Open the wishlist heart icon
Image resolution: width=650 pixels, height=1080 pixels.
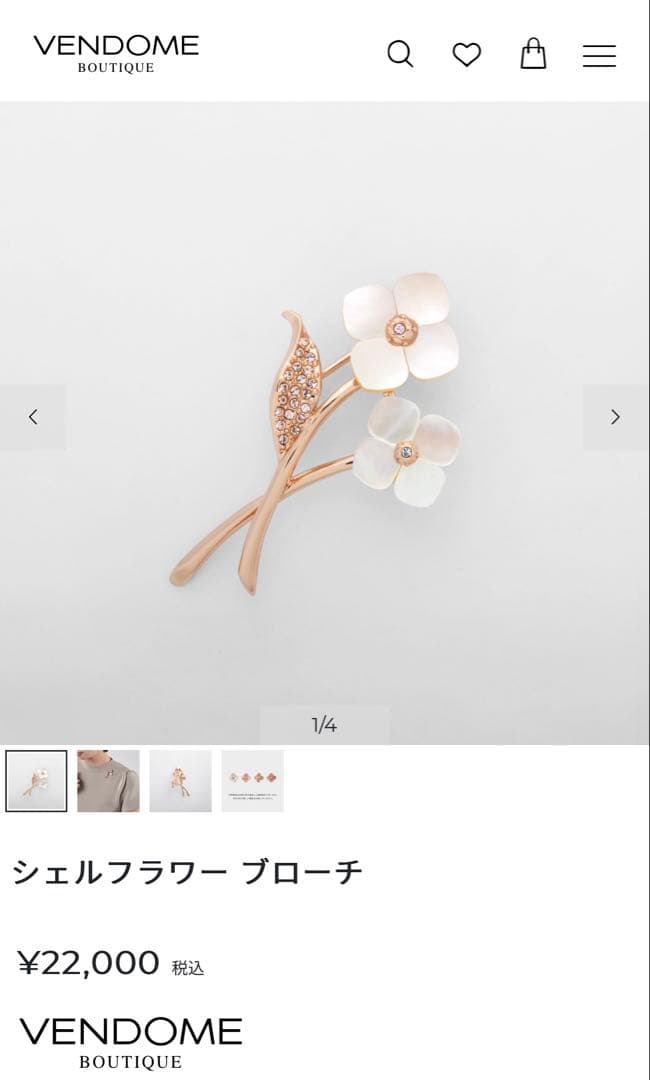point(466,54)
